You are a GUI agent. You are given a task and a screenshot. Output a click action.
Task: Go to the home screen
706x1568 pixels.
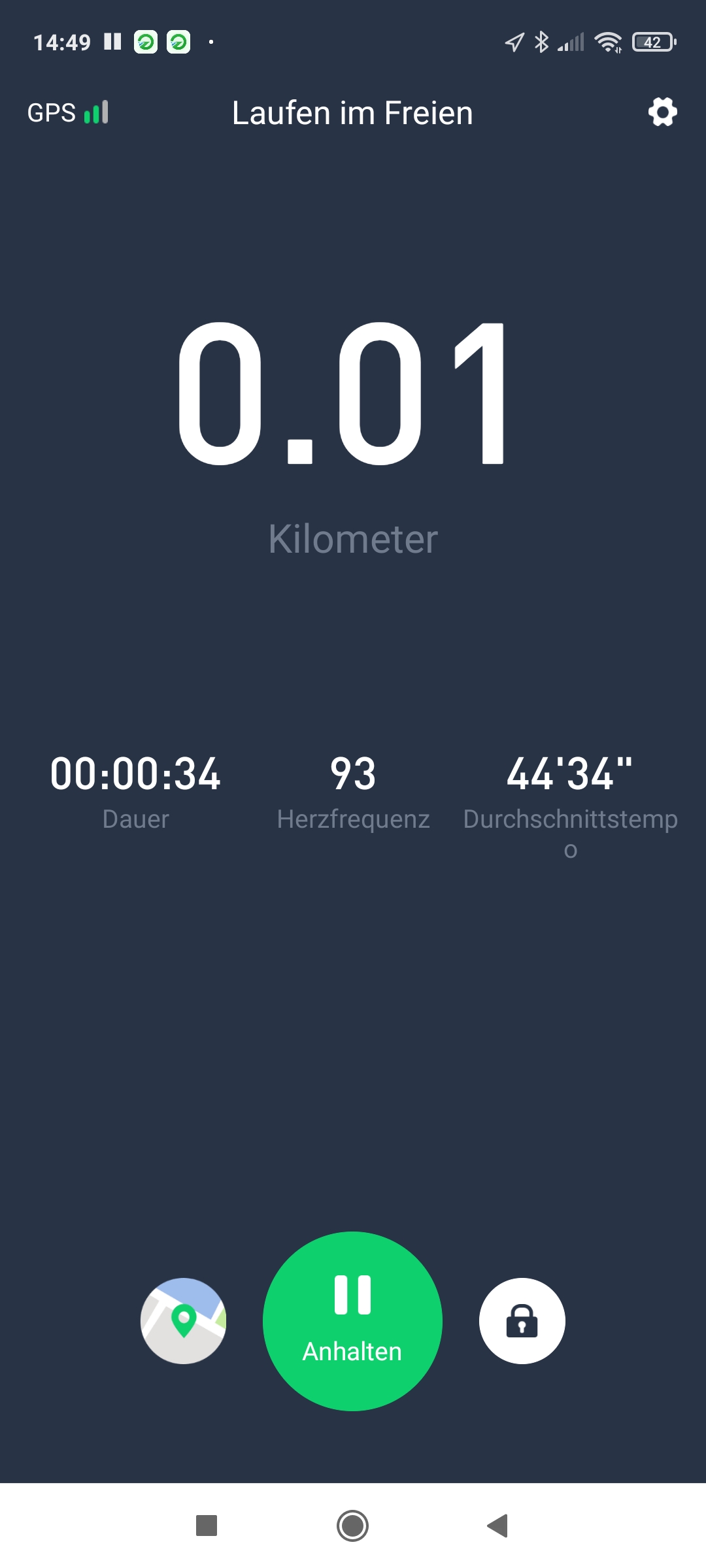(352, 1526)
